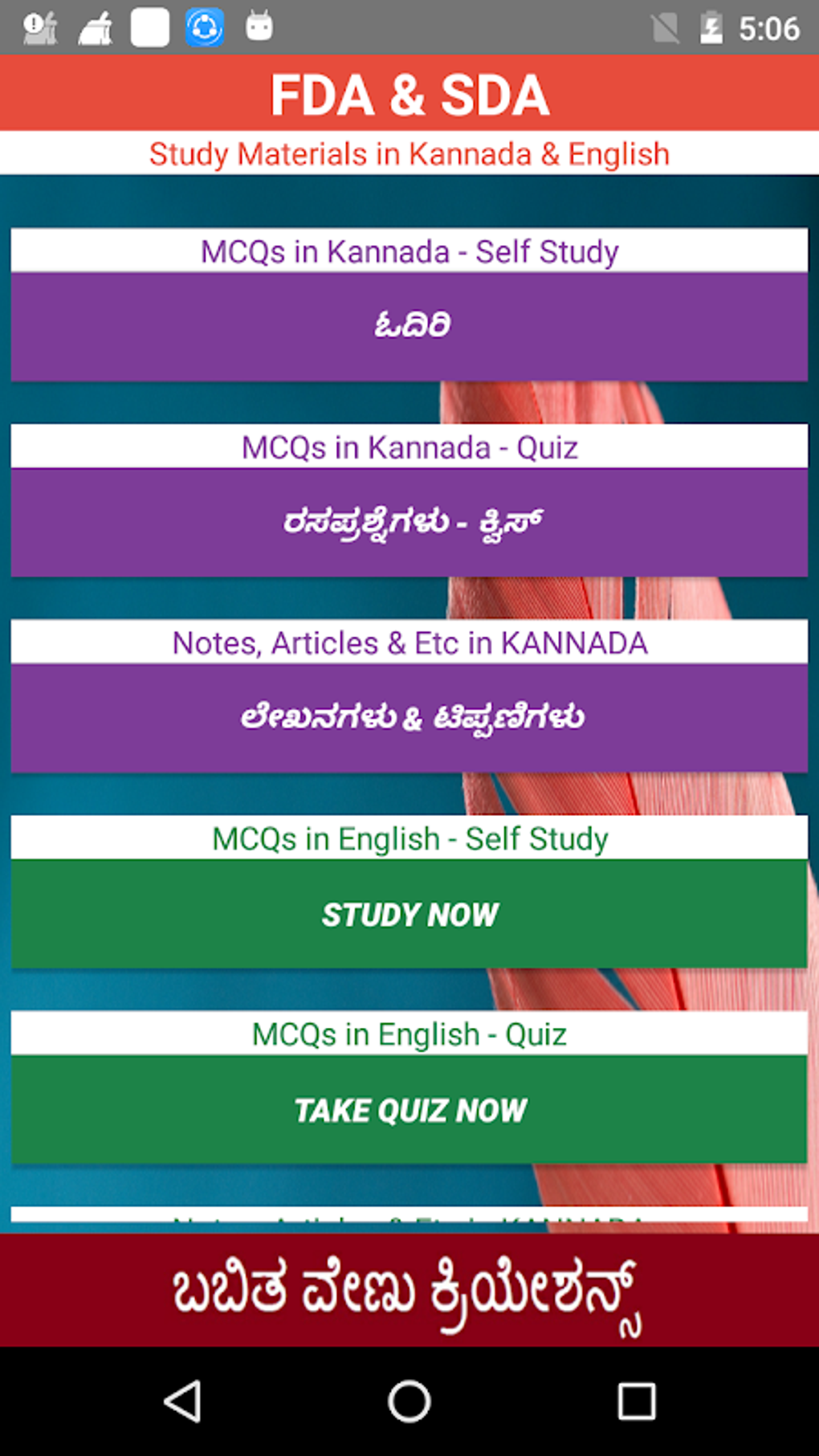Tap the TAKE QUIZ NOW button
The width and height of the screenshot is (819, 1456).
409,1111
